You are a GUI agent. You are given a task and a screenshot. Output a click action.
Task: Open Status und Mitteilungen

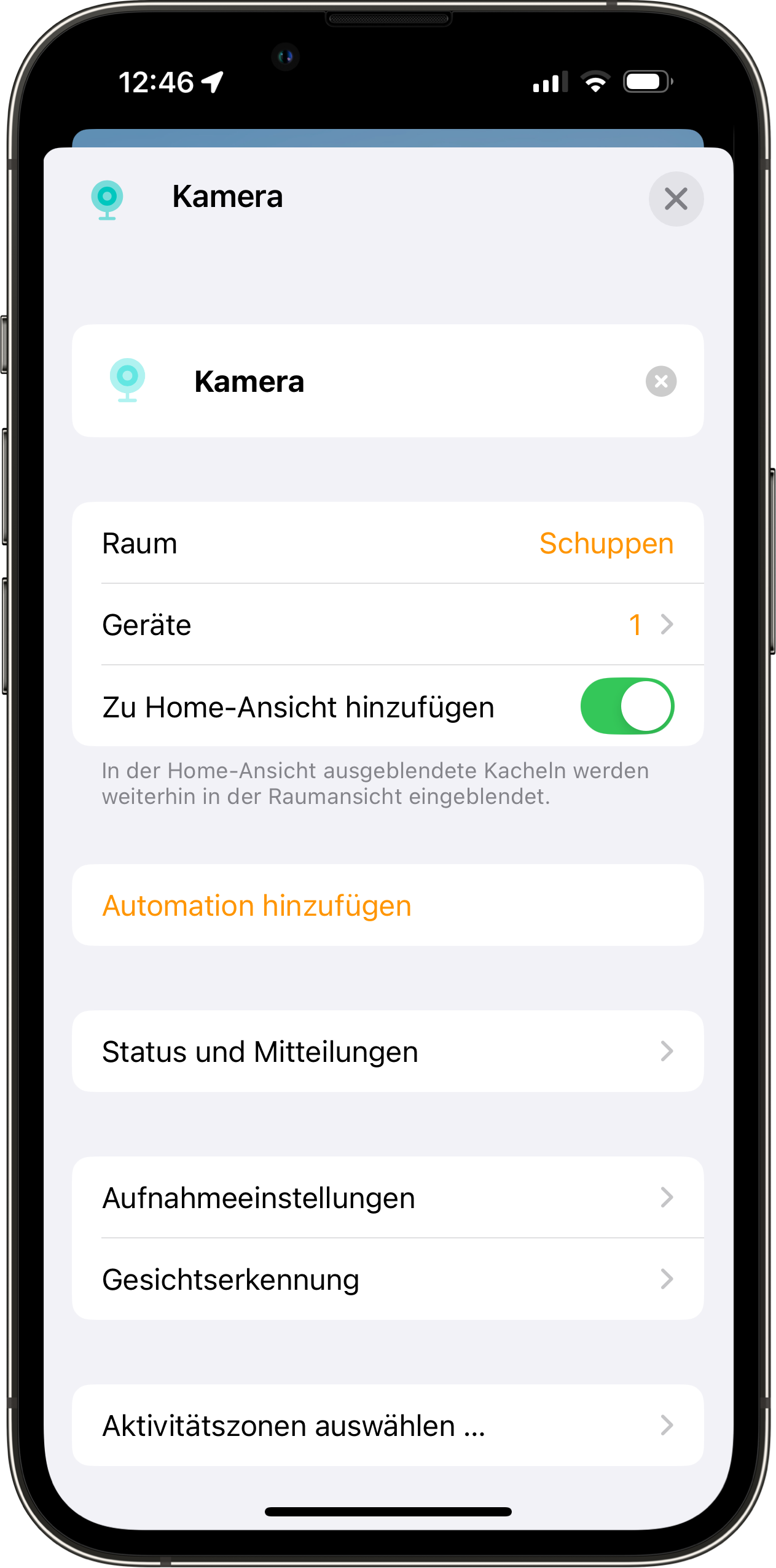pyautogui.click(x=387, y=1051)
